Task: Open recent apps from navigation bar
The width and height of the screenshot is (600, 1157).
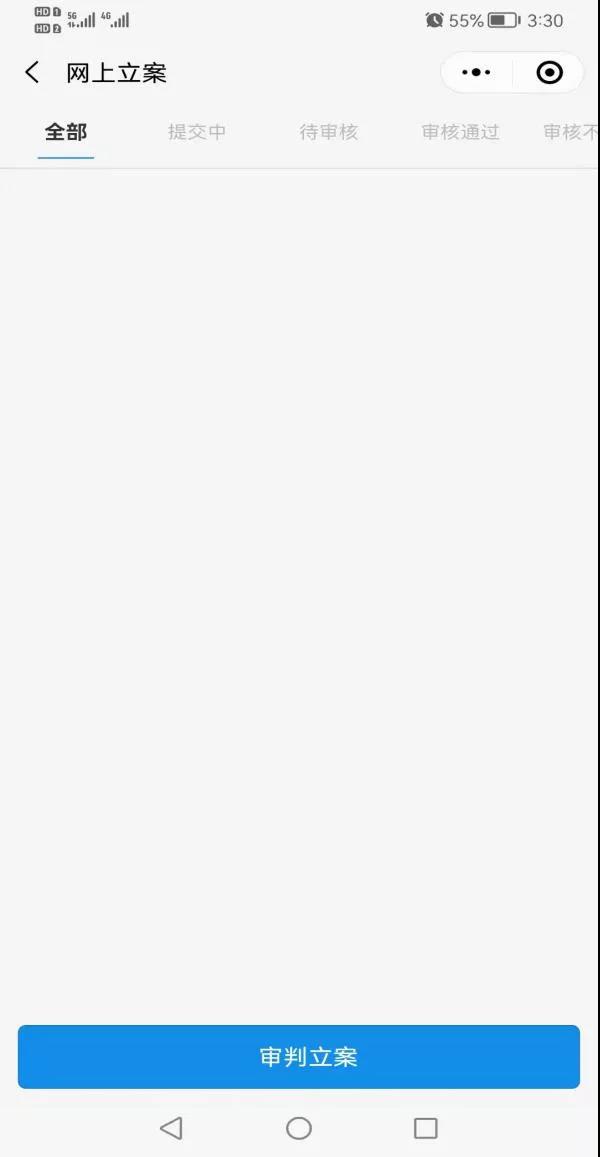Action: (x=426, y=1128)
